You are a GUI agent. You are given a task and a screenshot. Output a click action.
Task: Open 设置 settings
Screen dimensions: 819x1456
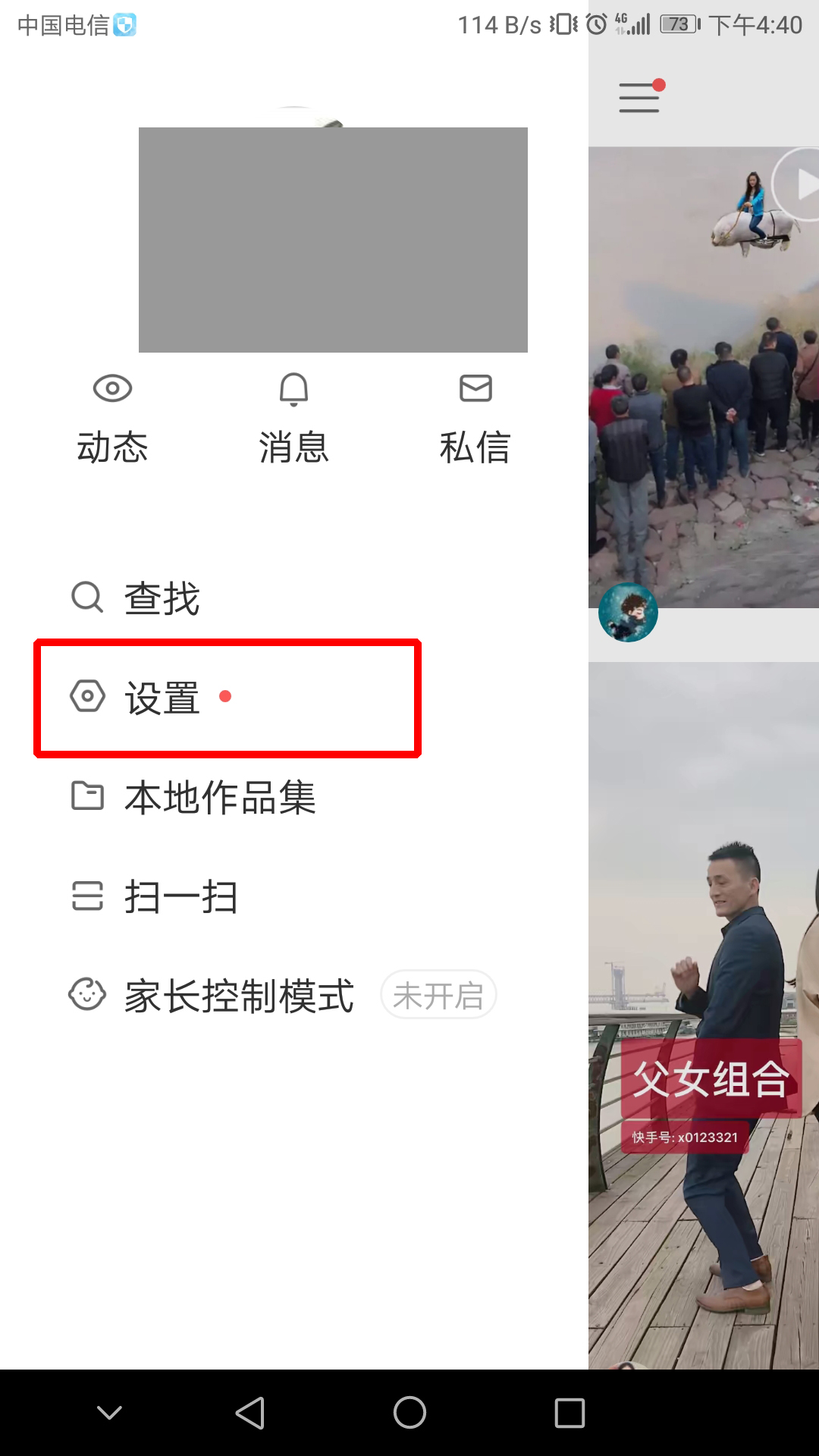pos(163,698)
